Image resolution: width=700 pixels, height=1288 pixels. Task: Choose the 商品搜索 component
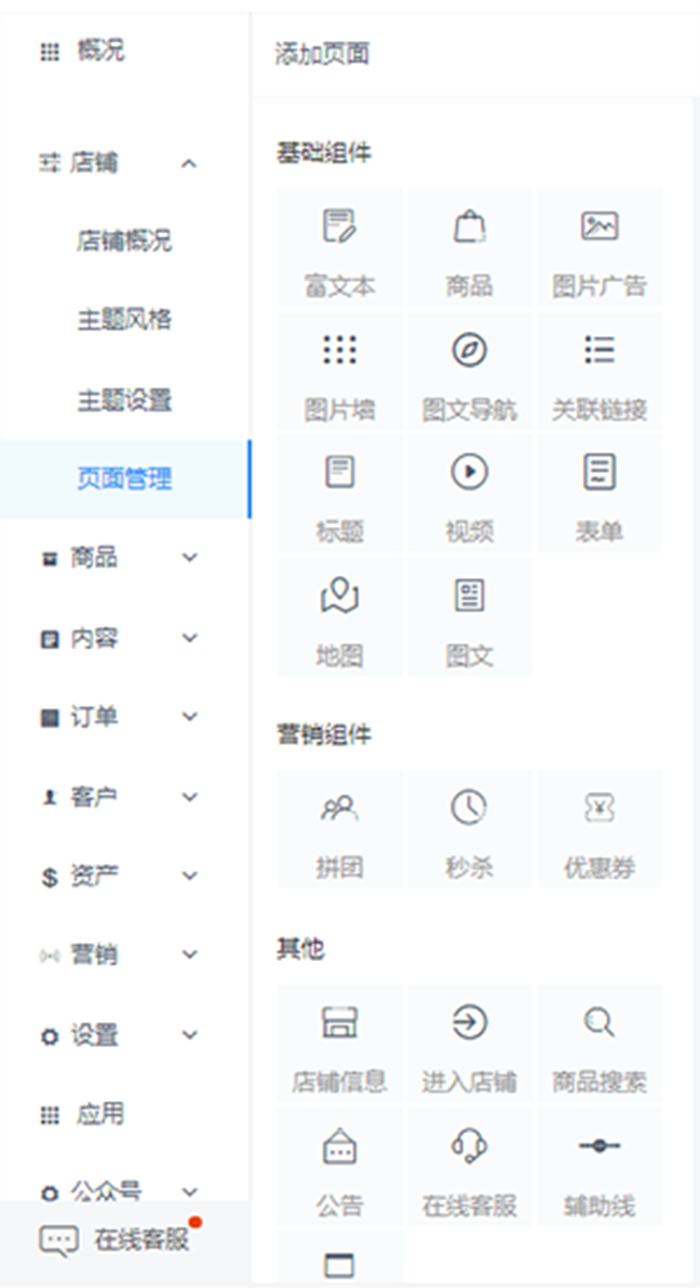[600, 1043]
